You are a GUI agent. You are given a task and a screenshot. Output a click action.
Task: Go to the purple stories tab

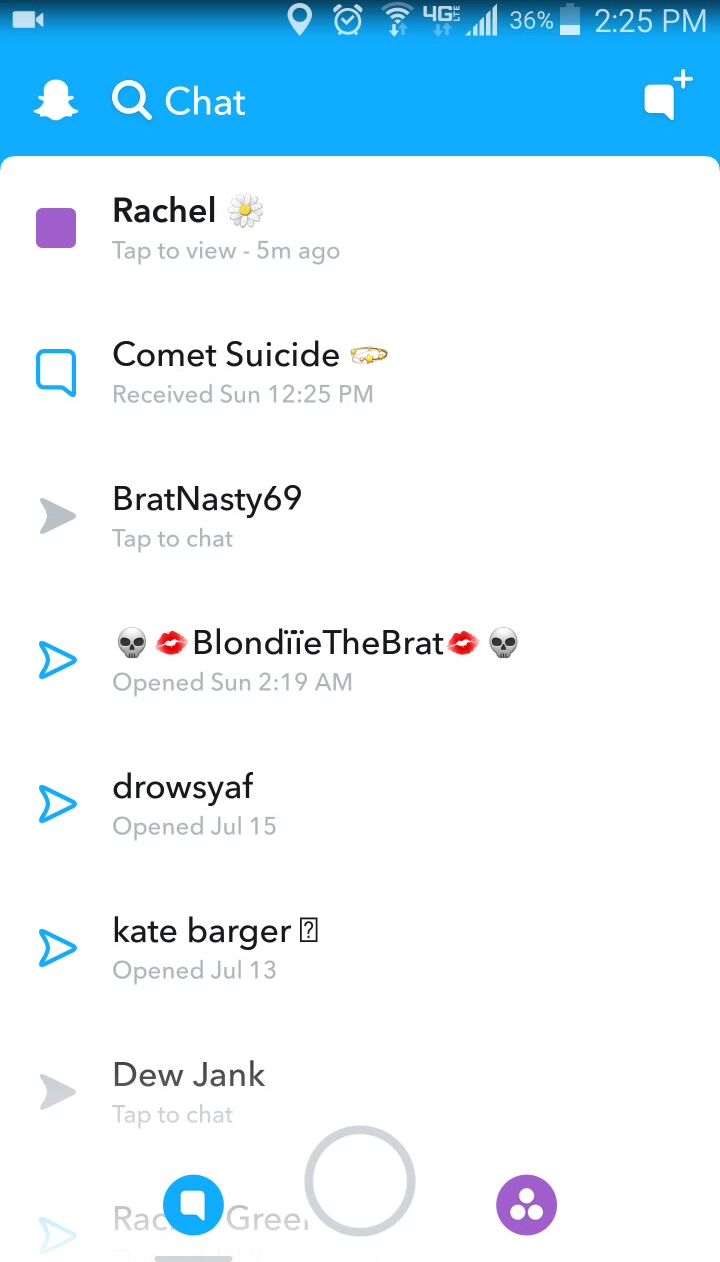(x=526, y=1205)
